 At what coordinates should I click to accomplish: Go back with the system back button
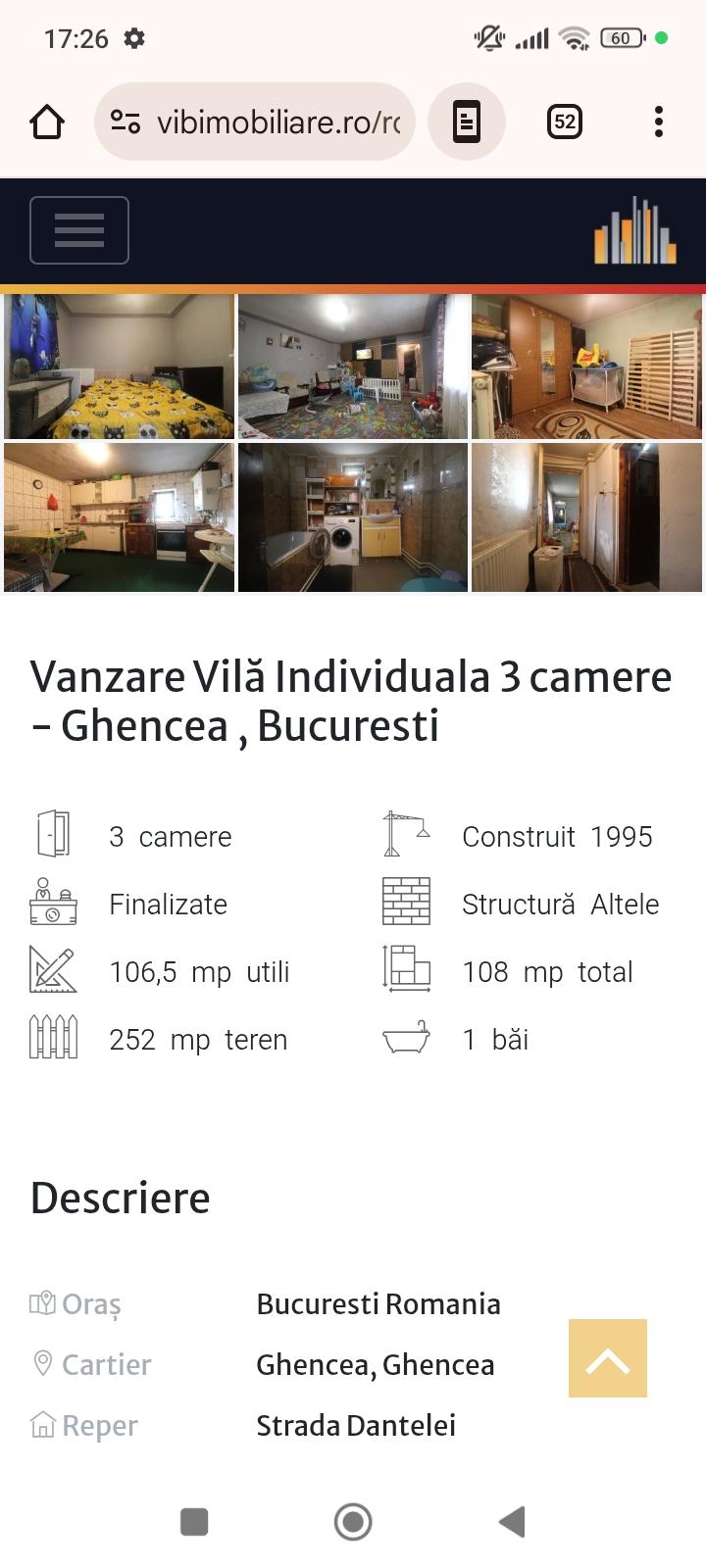pos(512,1522)
